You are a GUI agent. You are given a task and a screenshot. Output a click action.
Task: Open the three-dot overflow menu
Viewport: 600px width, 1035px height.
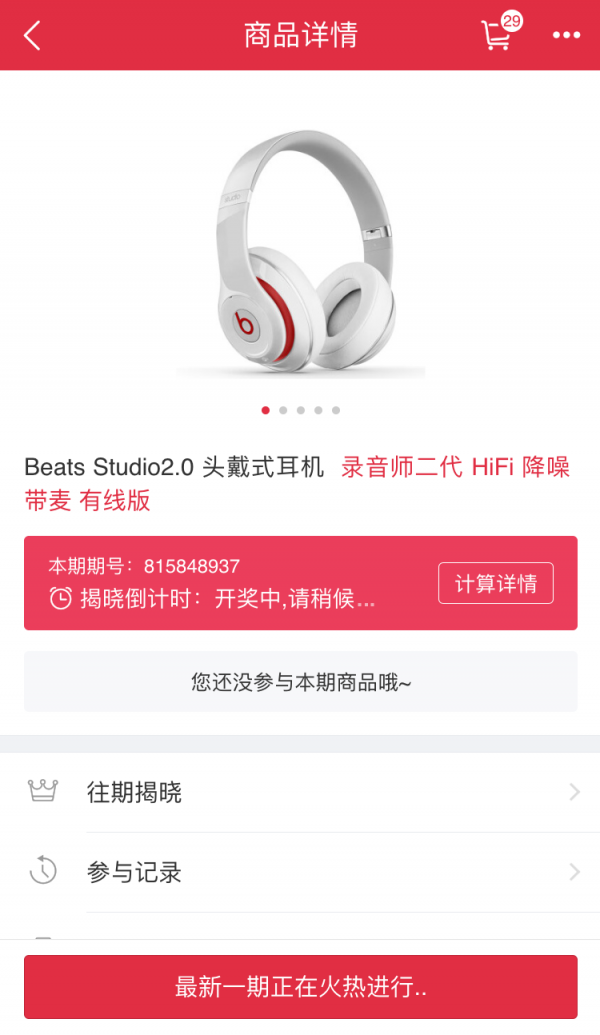pyautogui.click(x=566, y=36)
